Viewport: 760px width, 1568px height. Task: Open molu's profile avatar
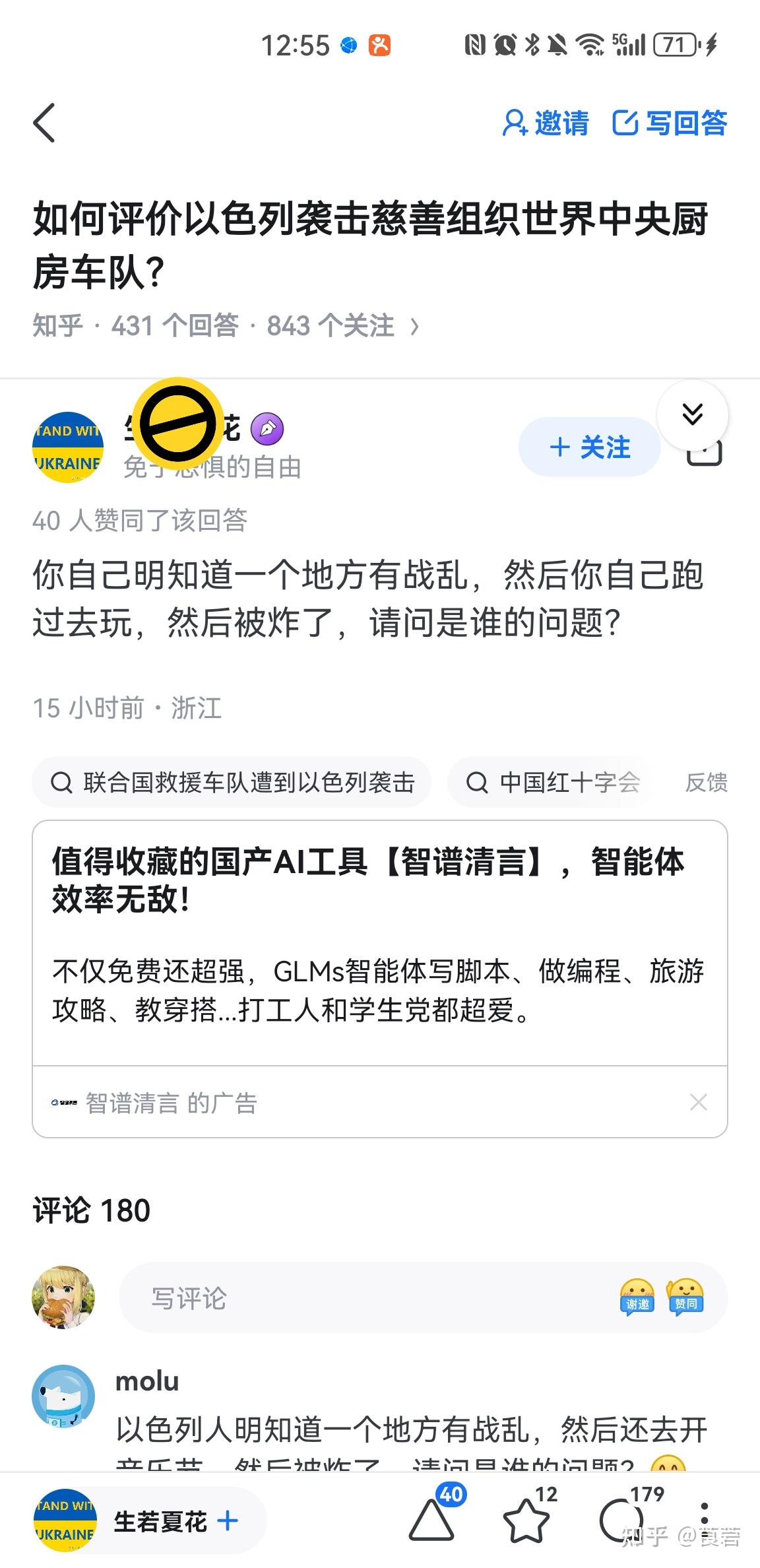point(63,1395)
